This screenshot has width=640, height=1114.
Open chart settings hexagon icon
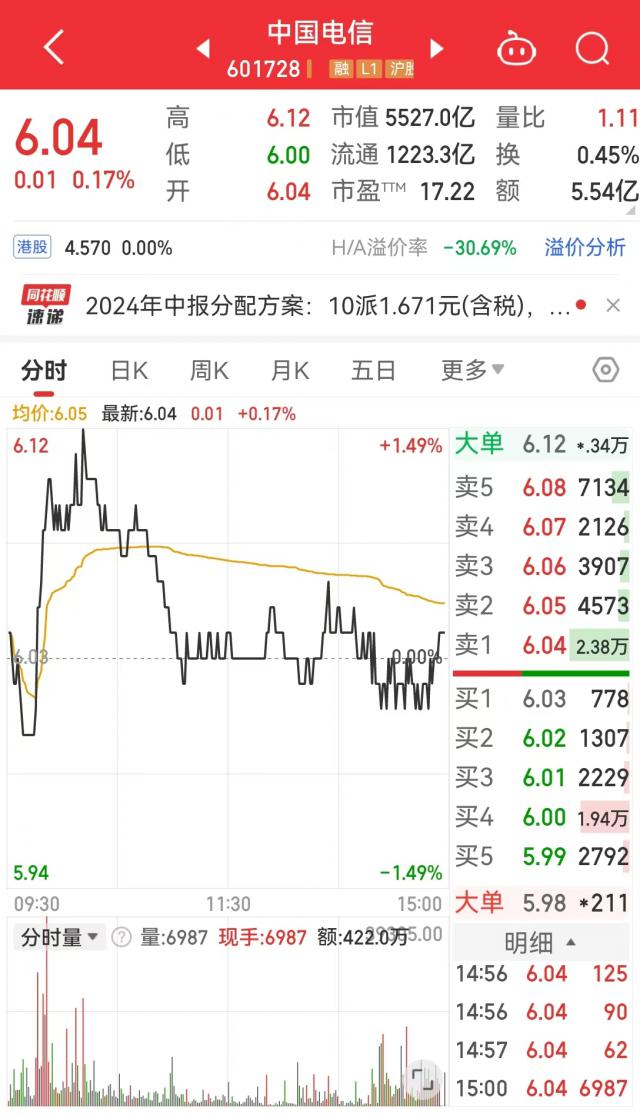[x=606, y=370]
